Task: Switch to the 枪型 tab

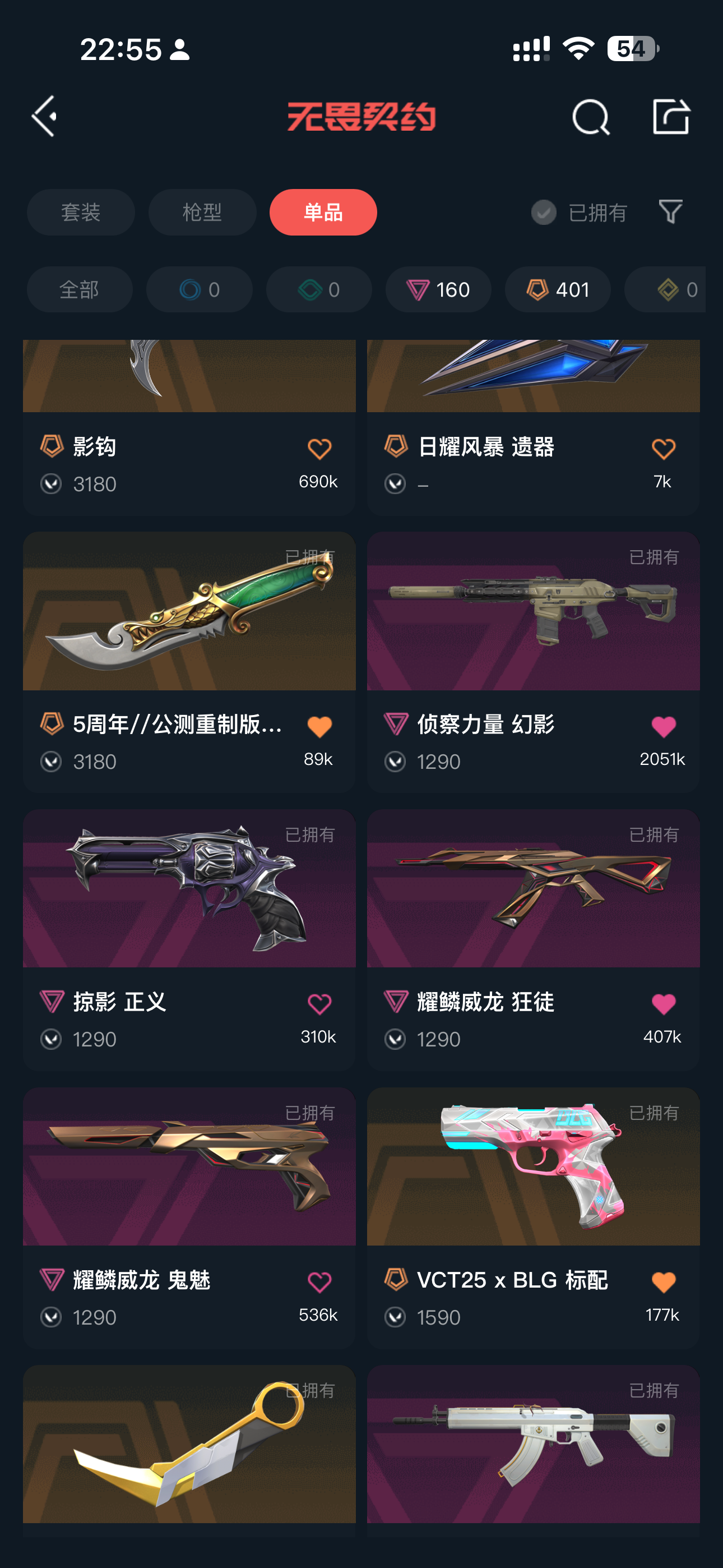Action: tap(202, 213)
